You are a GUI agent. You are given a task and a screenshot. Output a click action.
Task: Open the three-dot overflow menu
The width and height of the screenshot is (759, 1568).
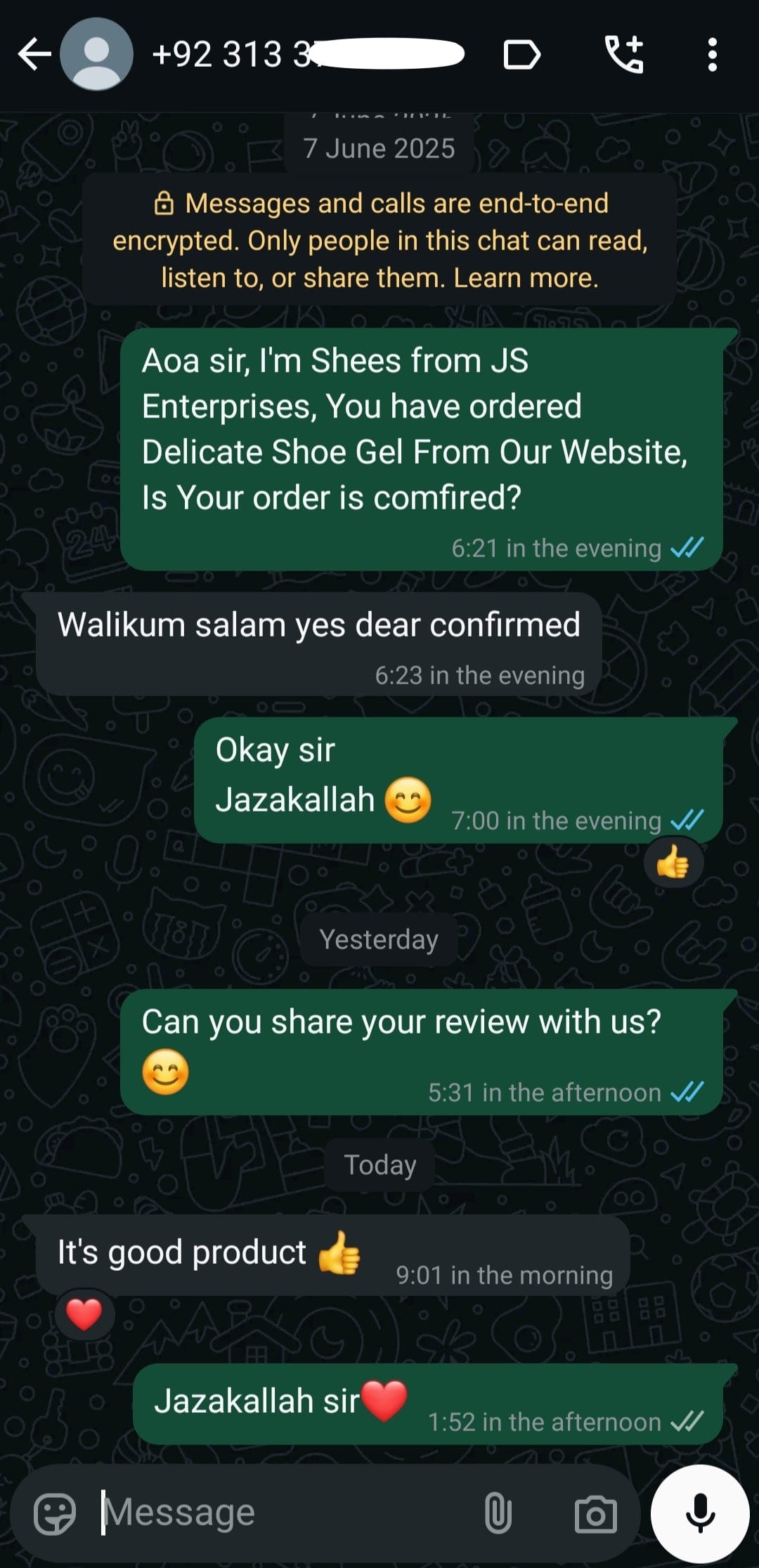(x=712, y=55)
